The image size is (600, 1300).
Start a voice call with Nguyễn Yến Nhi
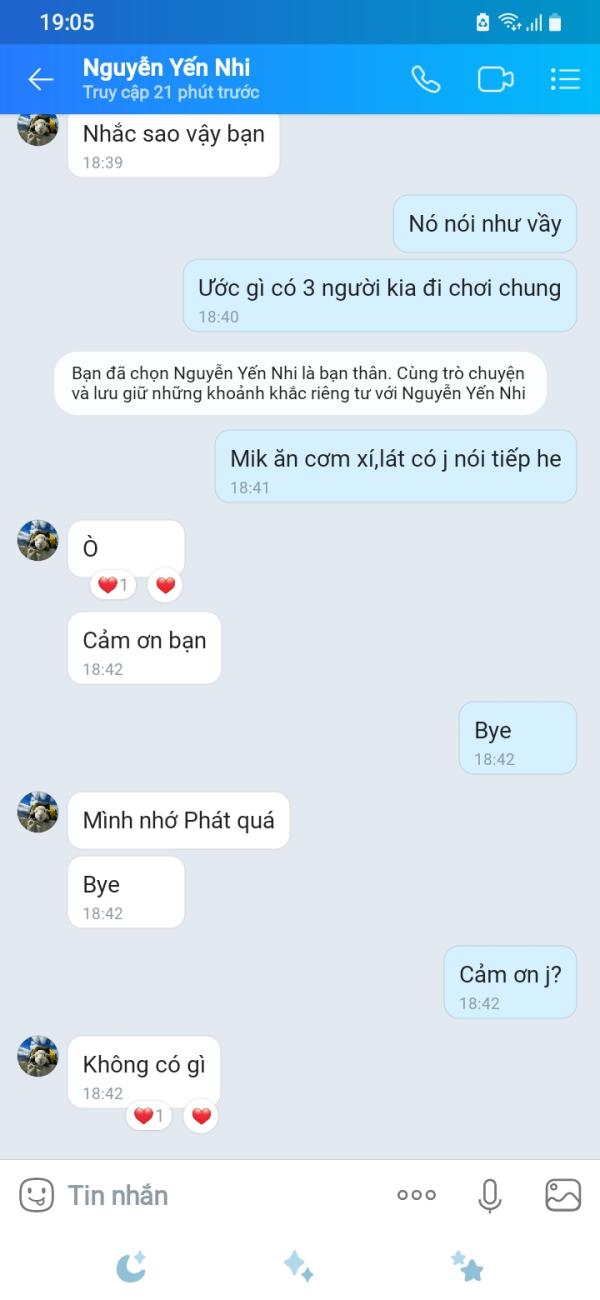tap(425, 79)
